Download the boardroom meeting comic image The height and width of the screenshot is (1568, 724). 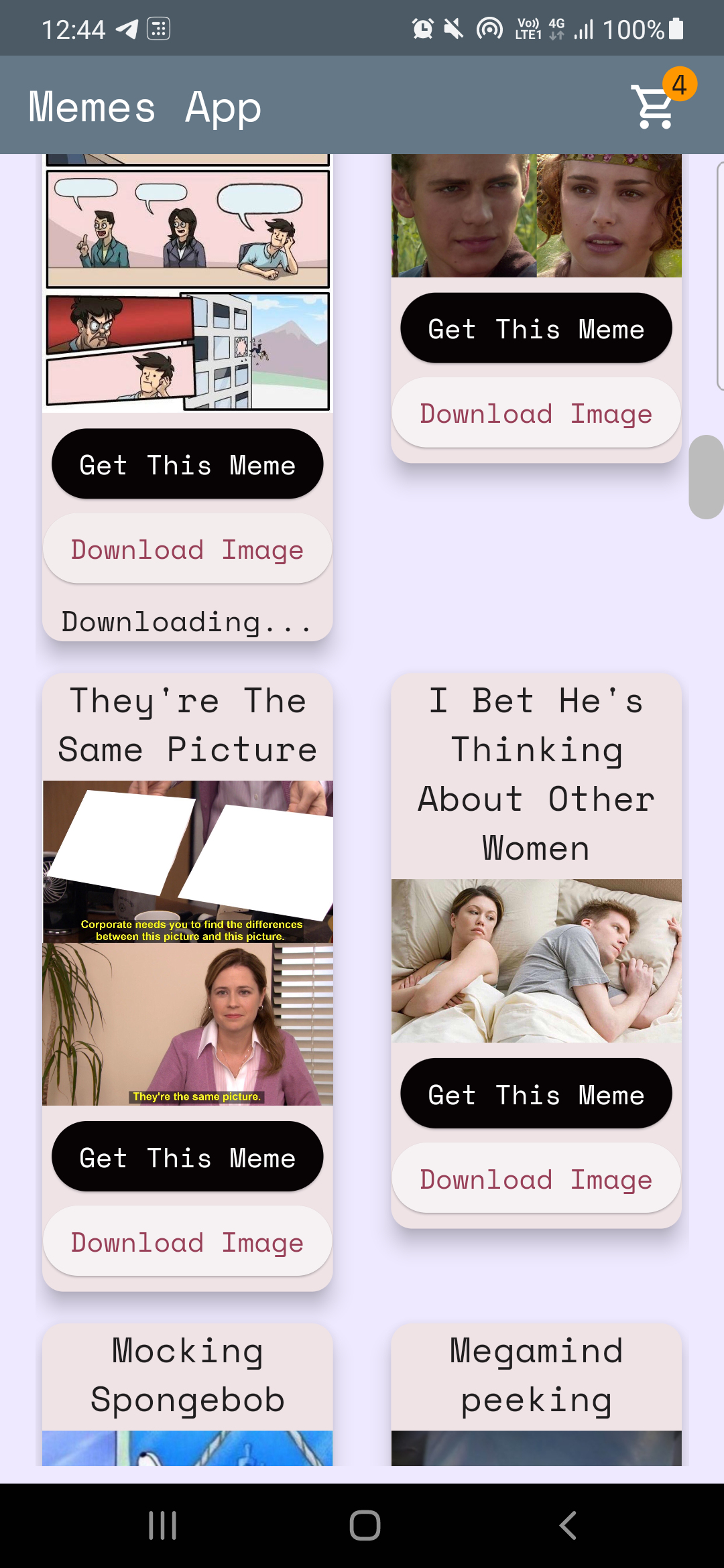[188, 549]
